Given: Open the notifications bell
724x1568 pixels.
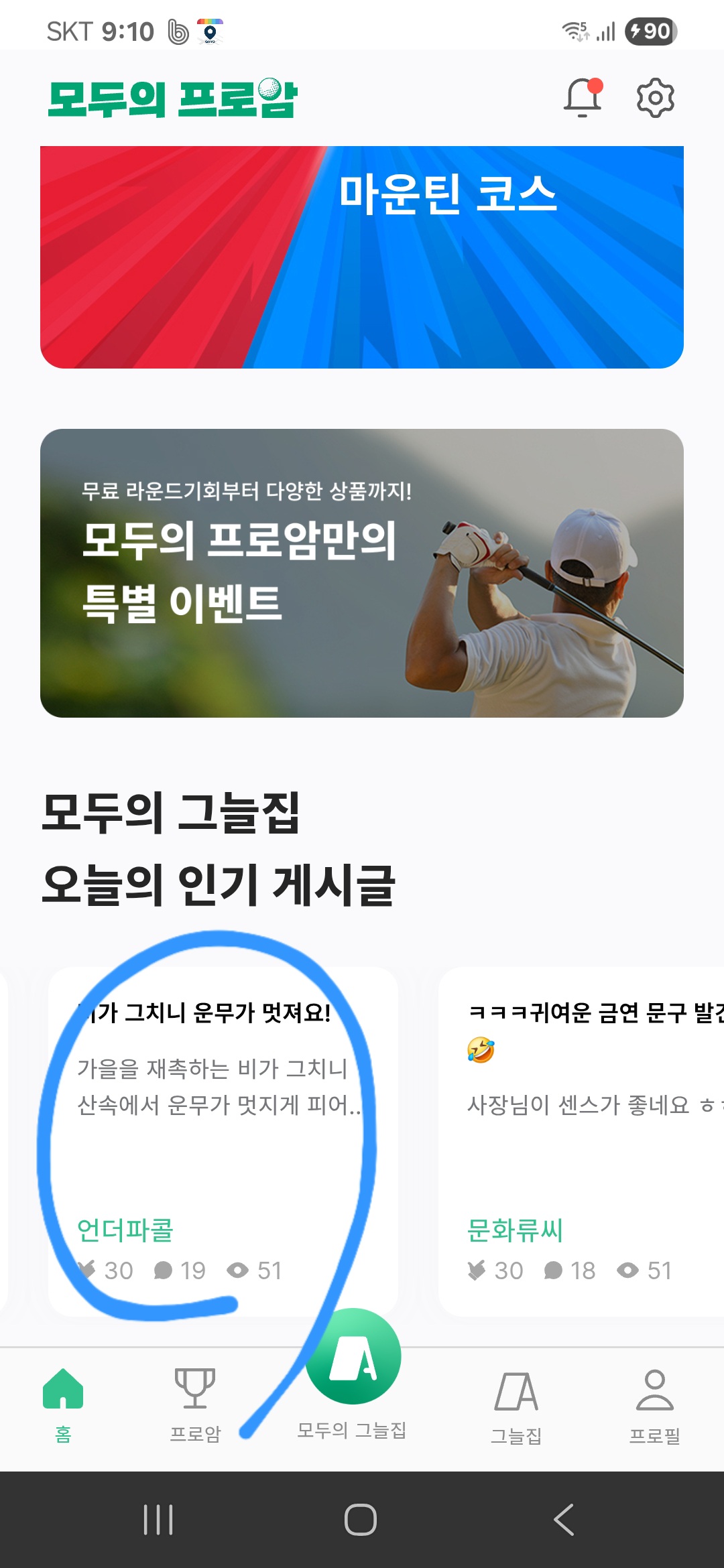Looking at the screenshot, I should pyautogui.click(x=582, y=98).
